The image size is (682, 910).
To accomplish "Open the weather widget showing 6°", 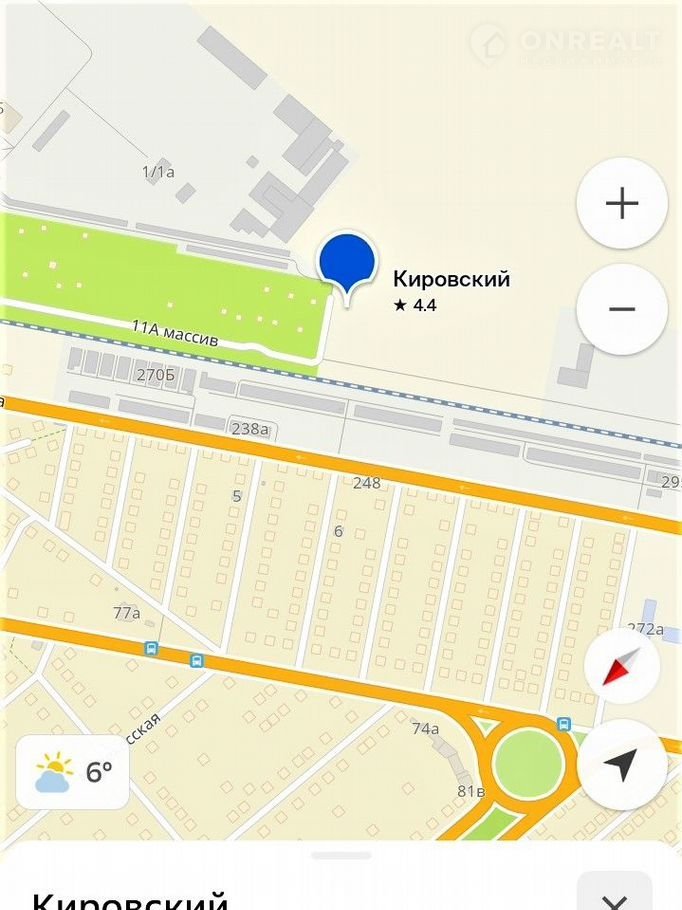I will pos(73,772).
